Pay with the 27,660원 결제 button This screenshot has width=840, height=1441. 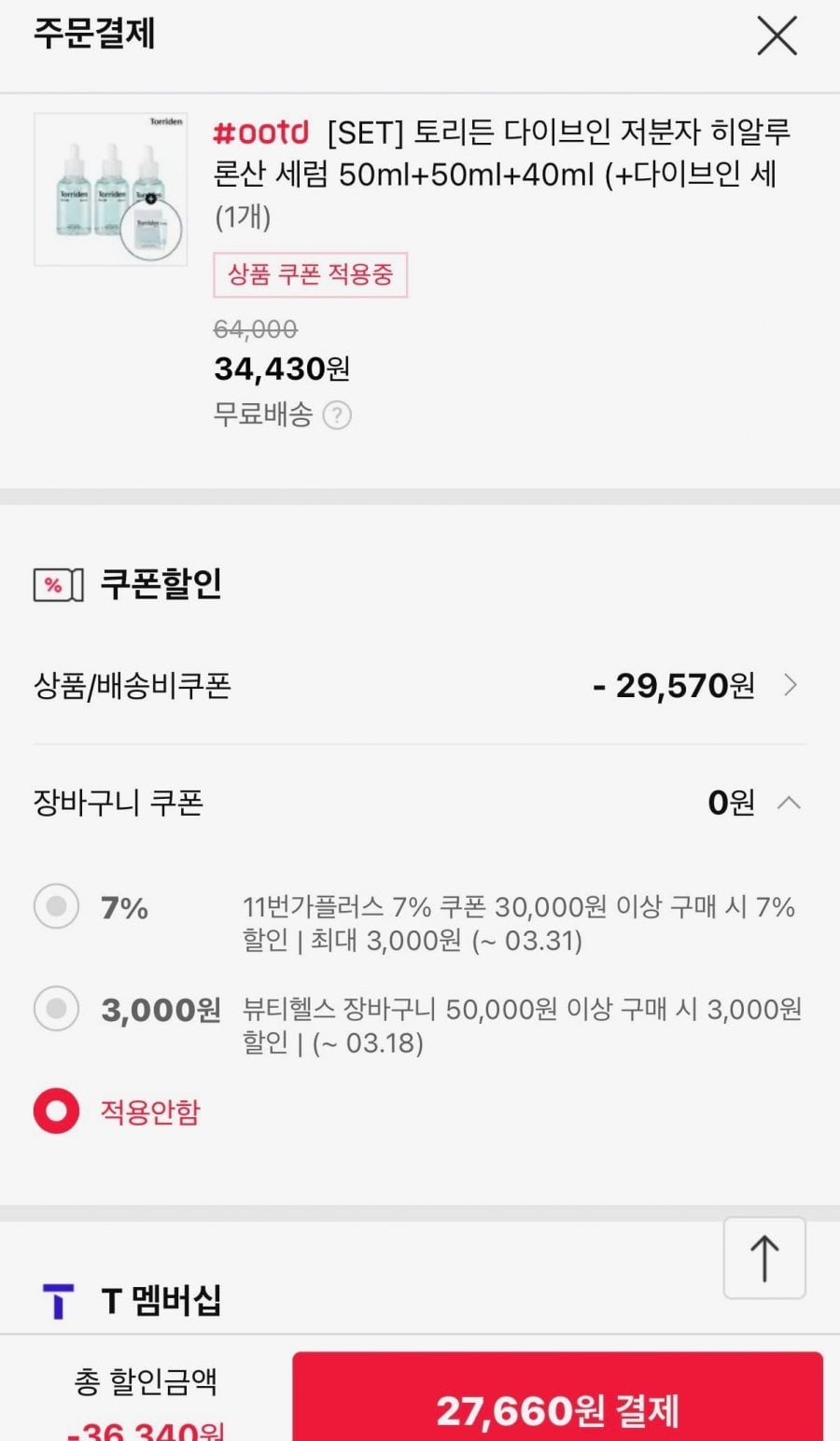557,1403
